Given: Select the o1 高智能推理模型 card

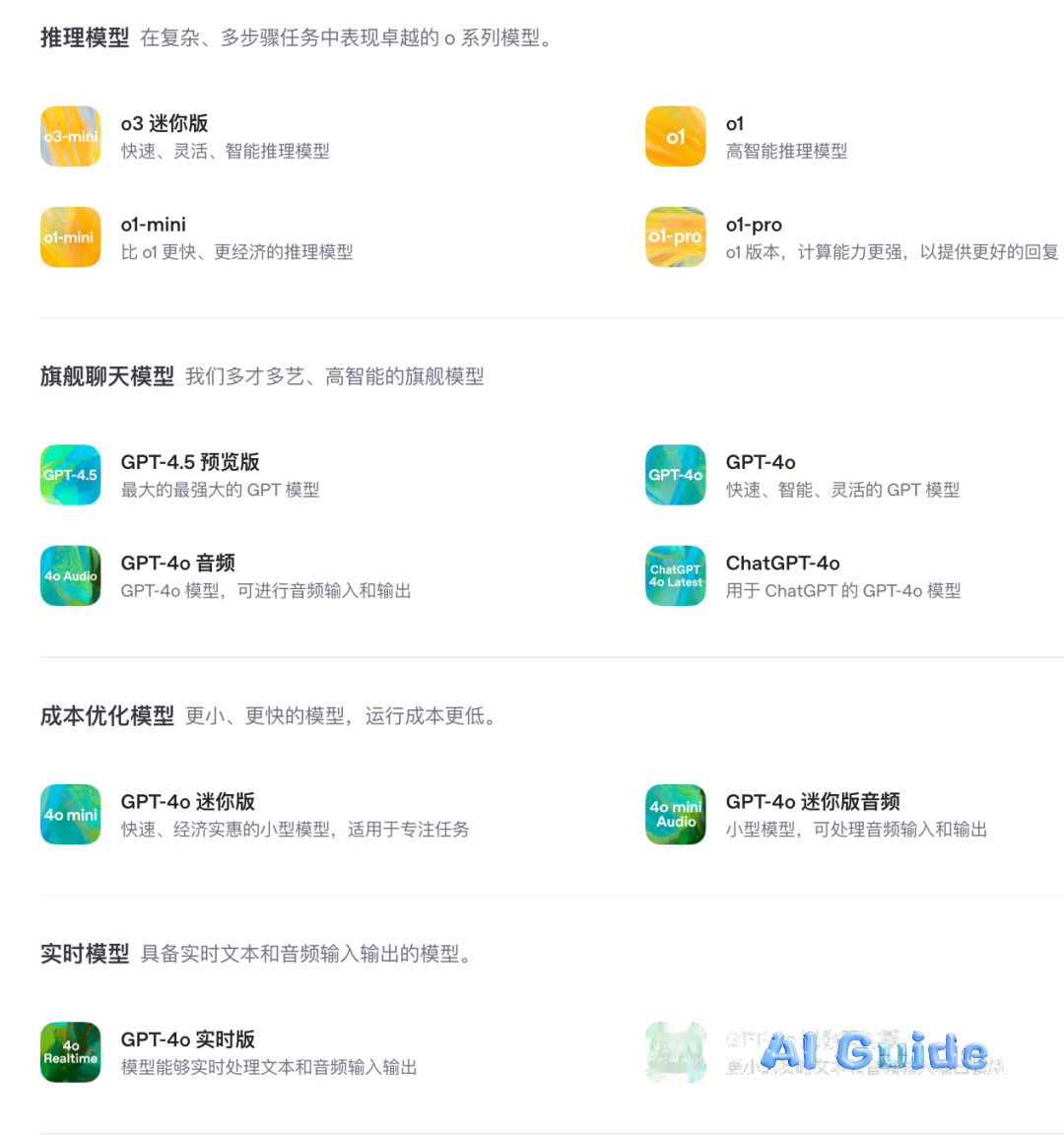Looking at the screenshot, I should [735, 124].
